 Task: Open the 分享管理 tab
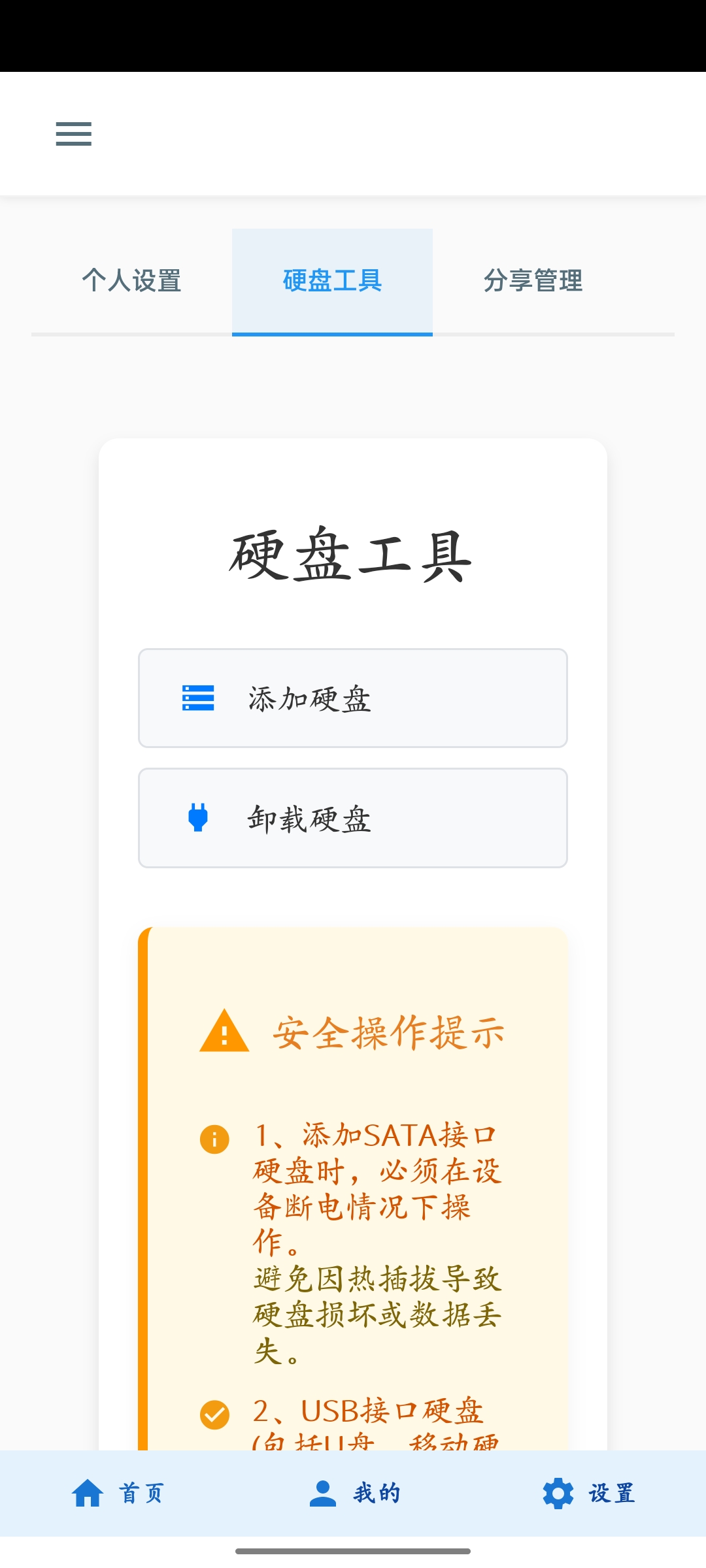(x=534, y=281)
